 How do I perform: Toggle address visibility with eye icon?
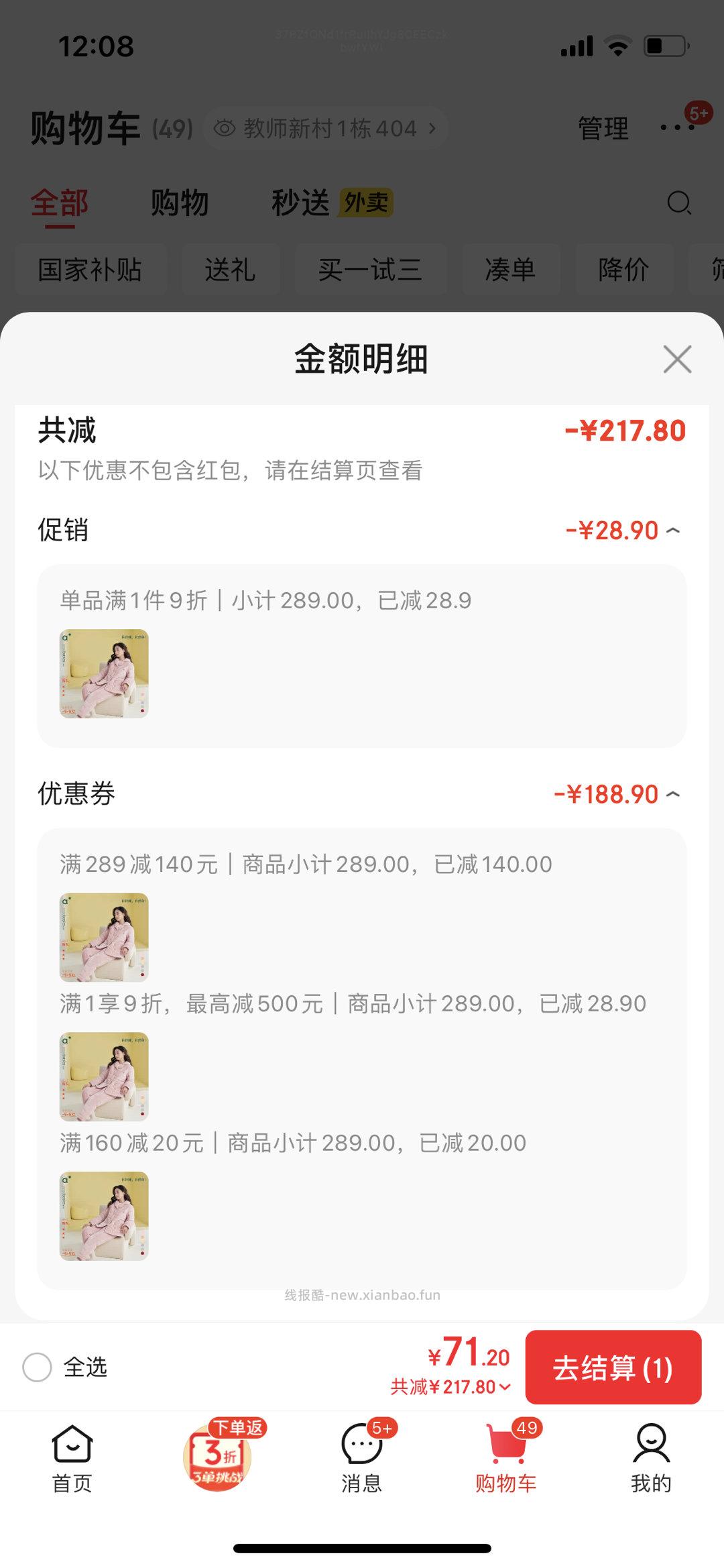tap(226, 127)
